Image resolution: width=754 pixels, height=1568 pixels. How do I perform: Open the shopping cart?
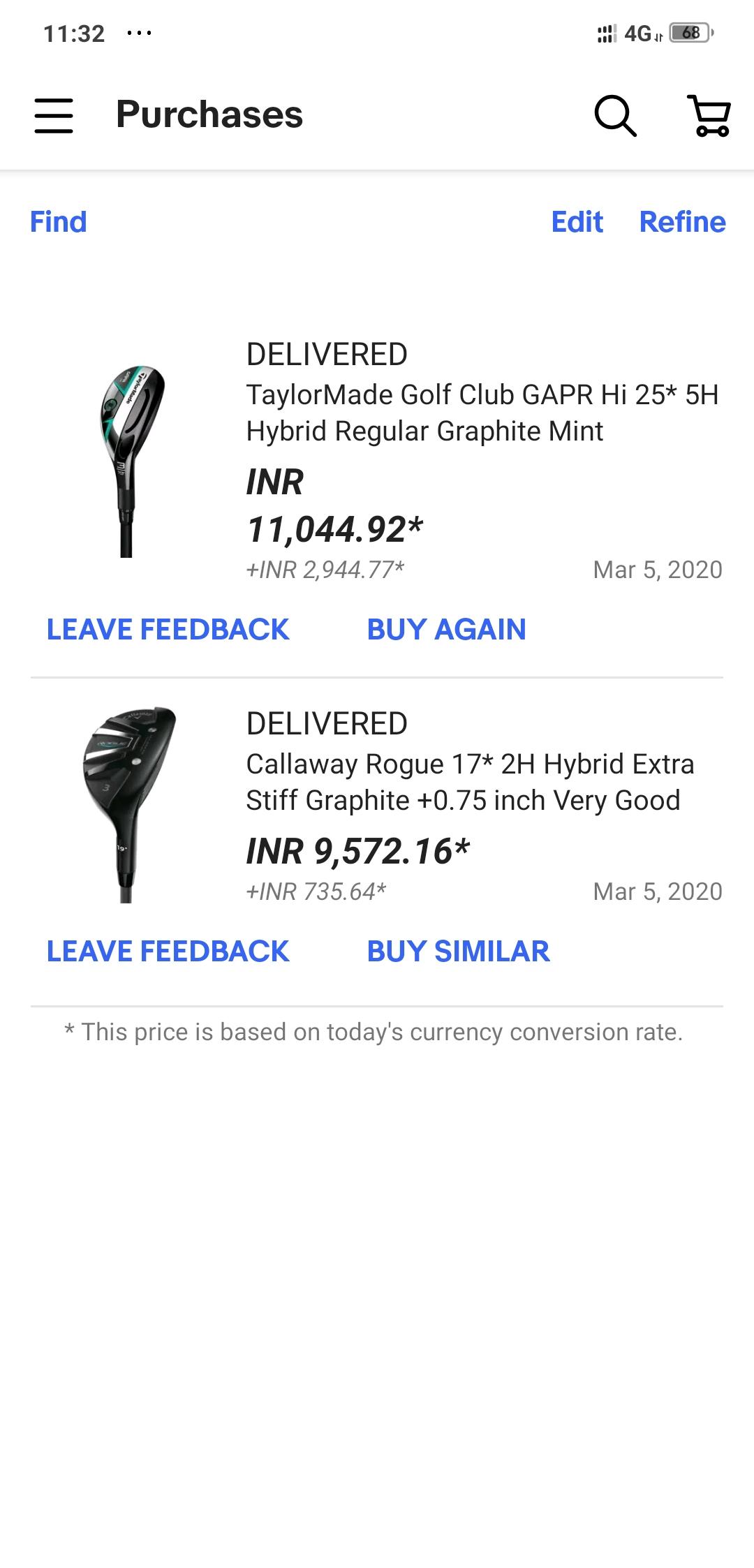tap(710, 115)
